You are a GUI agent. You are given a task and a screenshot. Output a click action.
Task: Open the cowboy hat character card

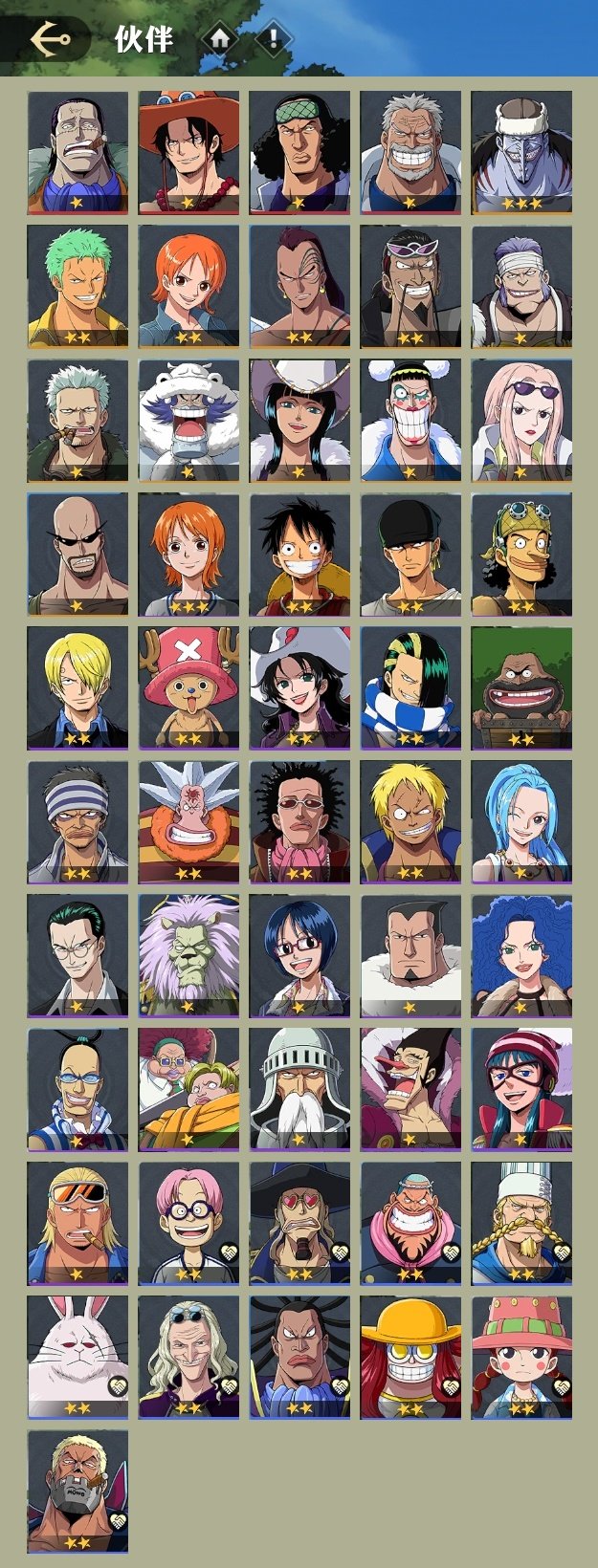(x=188, y=152)
